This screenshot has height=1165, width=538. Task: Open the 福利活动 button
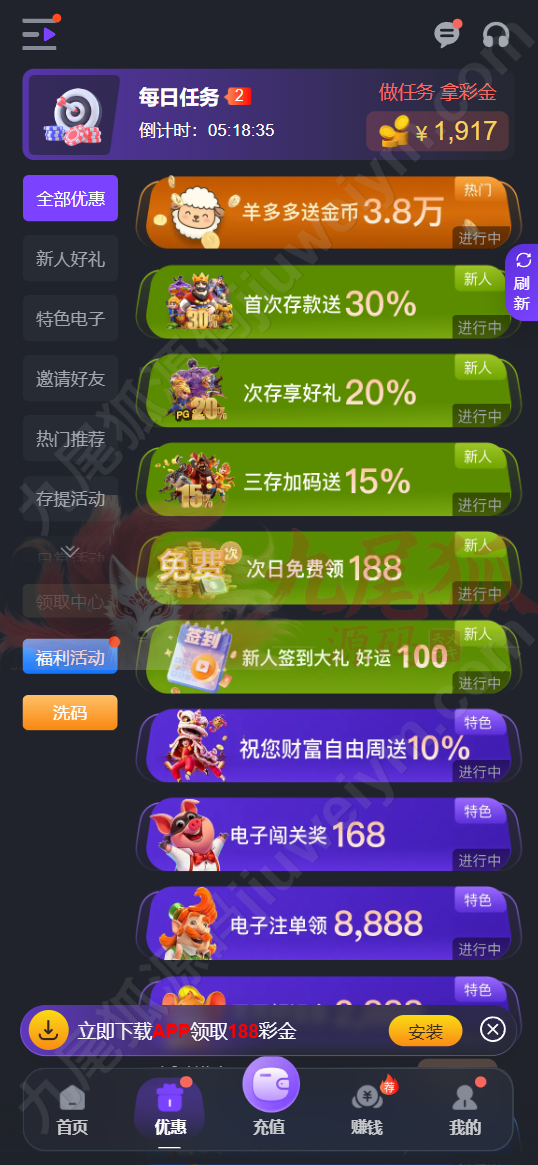[x=71, y=658]
